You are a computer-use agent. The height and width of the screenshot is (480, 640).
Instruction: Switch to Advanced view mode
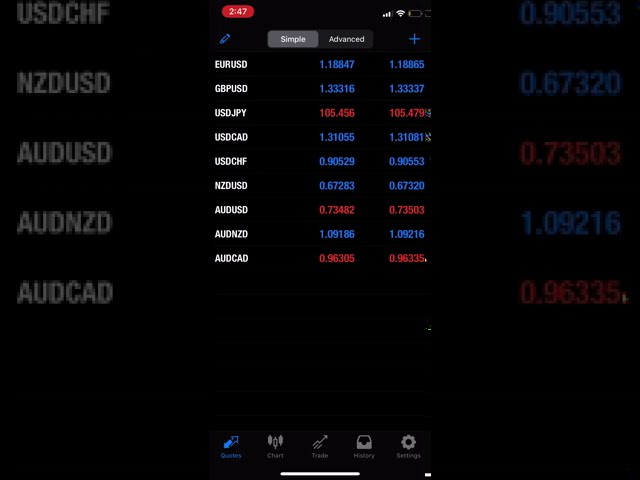[346, 39]
